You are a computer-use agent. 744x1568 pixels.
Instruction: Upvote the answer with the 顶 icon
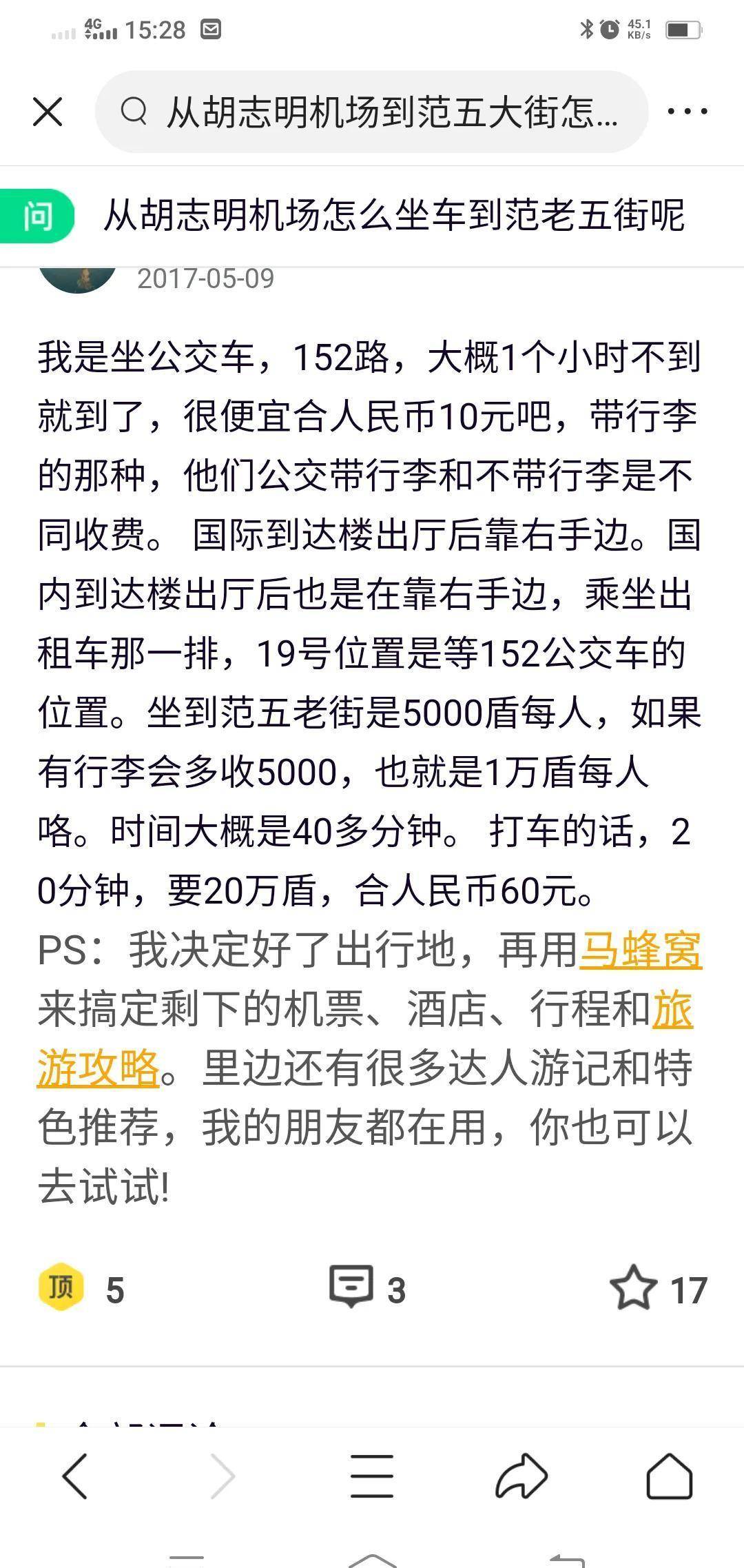click(x=61, y=1287)
